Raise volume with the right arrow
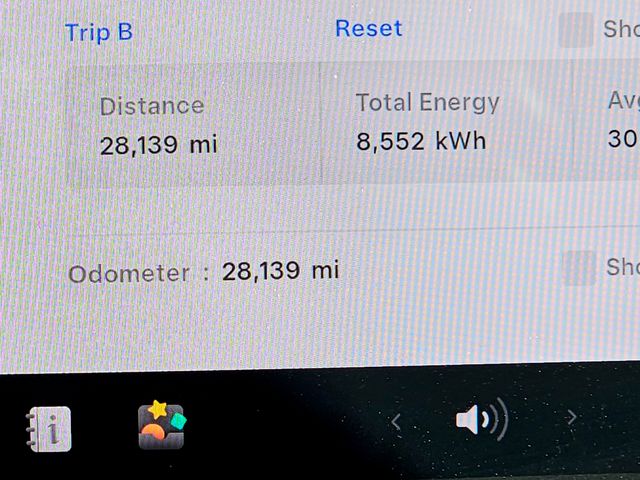The height and width of the screenshot is (480, 640). point(572,417)
